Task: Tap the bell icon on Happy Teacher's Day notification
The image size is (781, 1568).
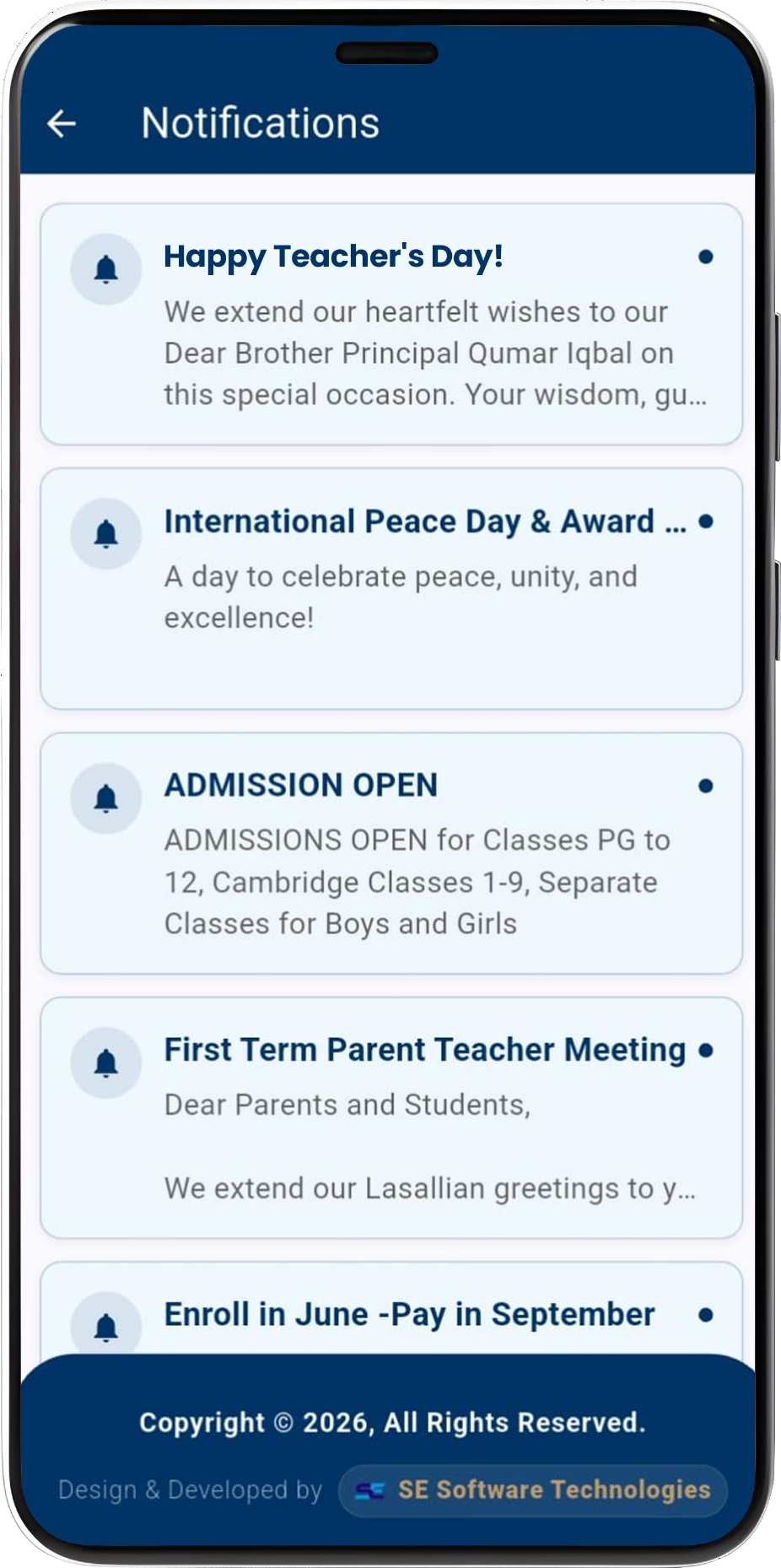Action: pyautogui.click(x=105, y=268)
